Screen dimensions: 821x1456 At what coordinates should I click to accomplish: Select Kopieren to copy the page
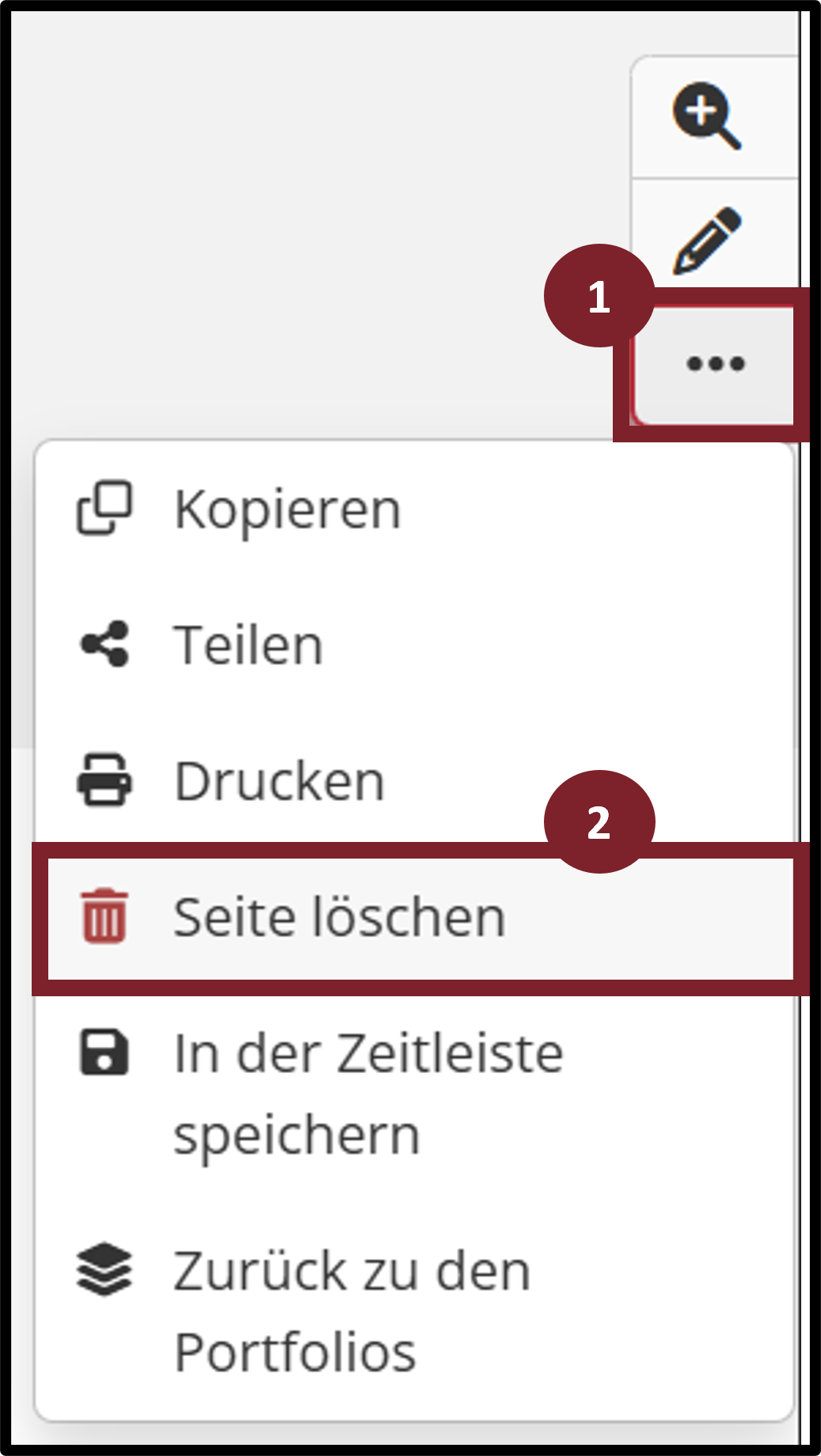[287, 509]
